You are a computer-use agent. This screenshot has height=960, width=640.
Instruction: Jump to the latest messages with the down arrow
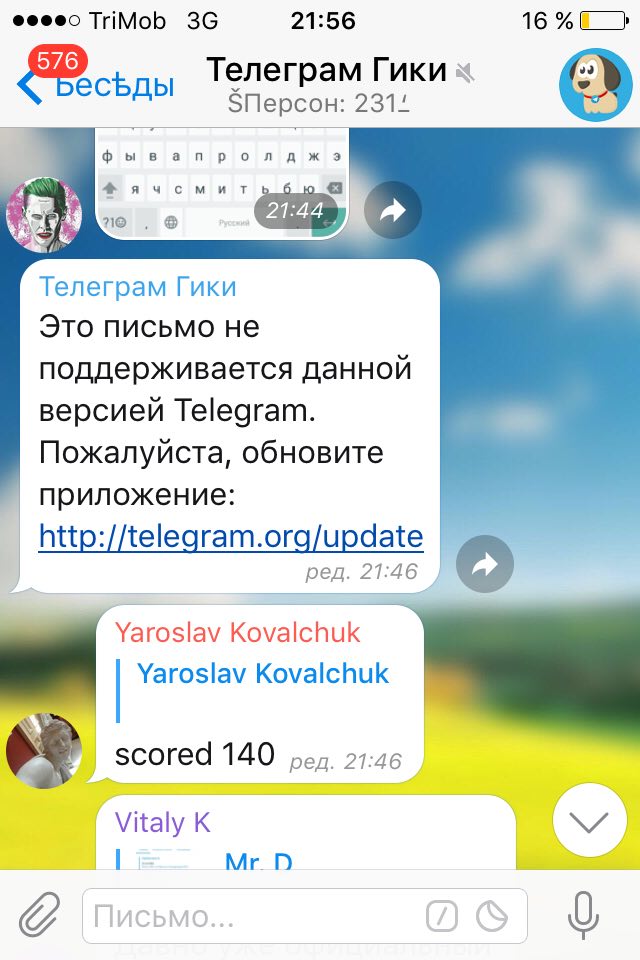589,822
